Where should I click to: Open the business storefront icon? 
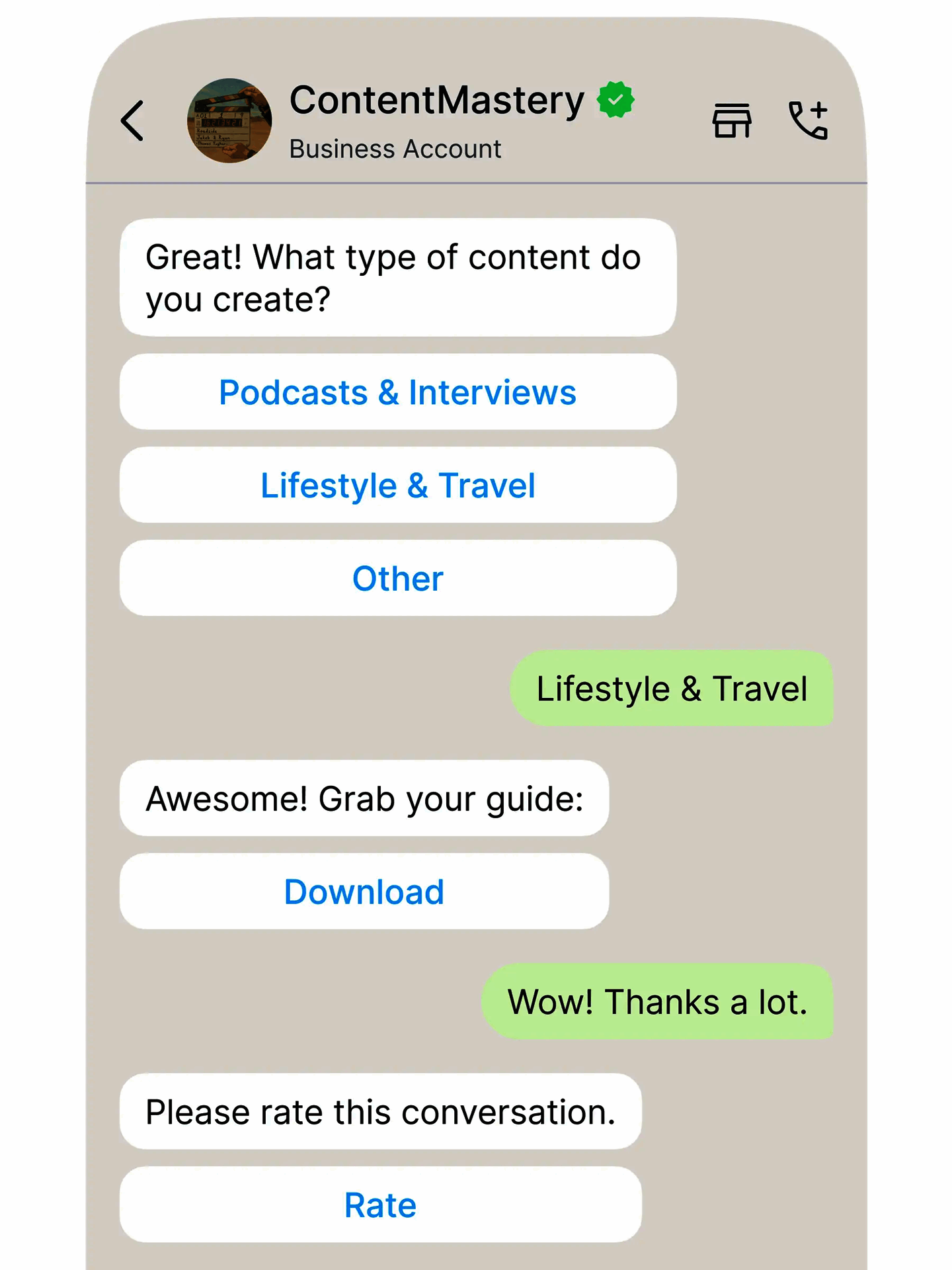(731, 121)
